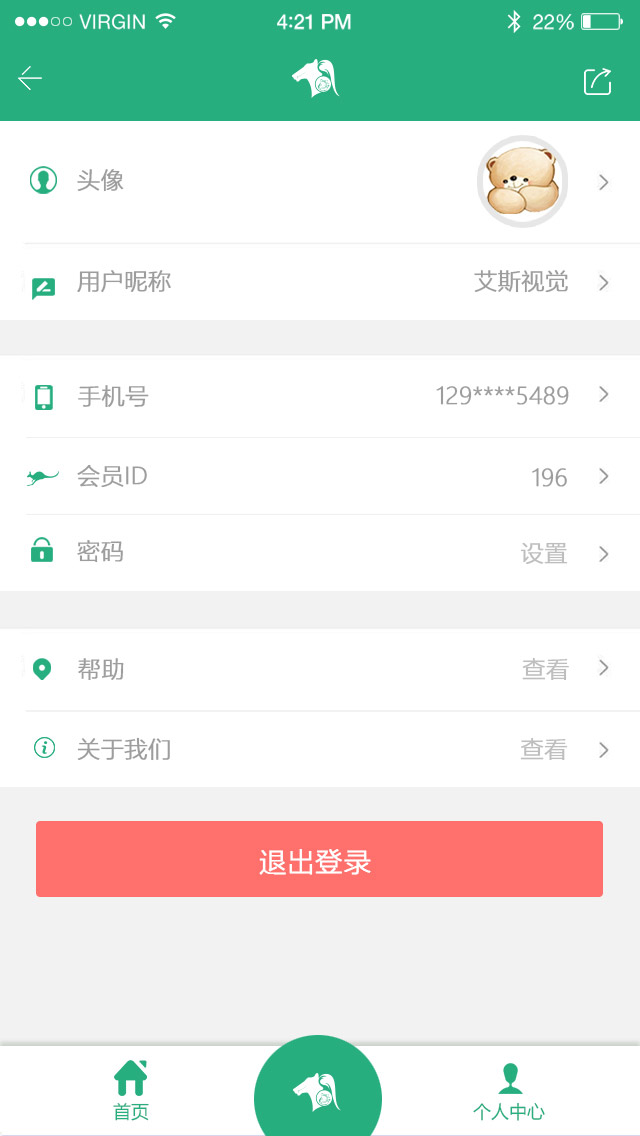
Task: Open the 会员ID row
Action: (320, 477)
